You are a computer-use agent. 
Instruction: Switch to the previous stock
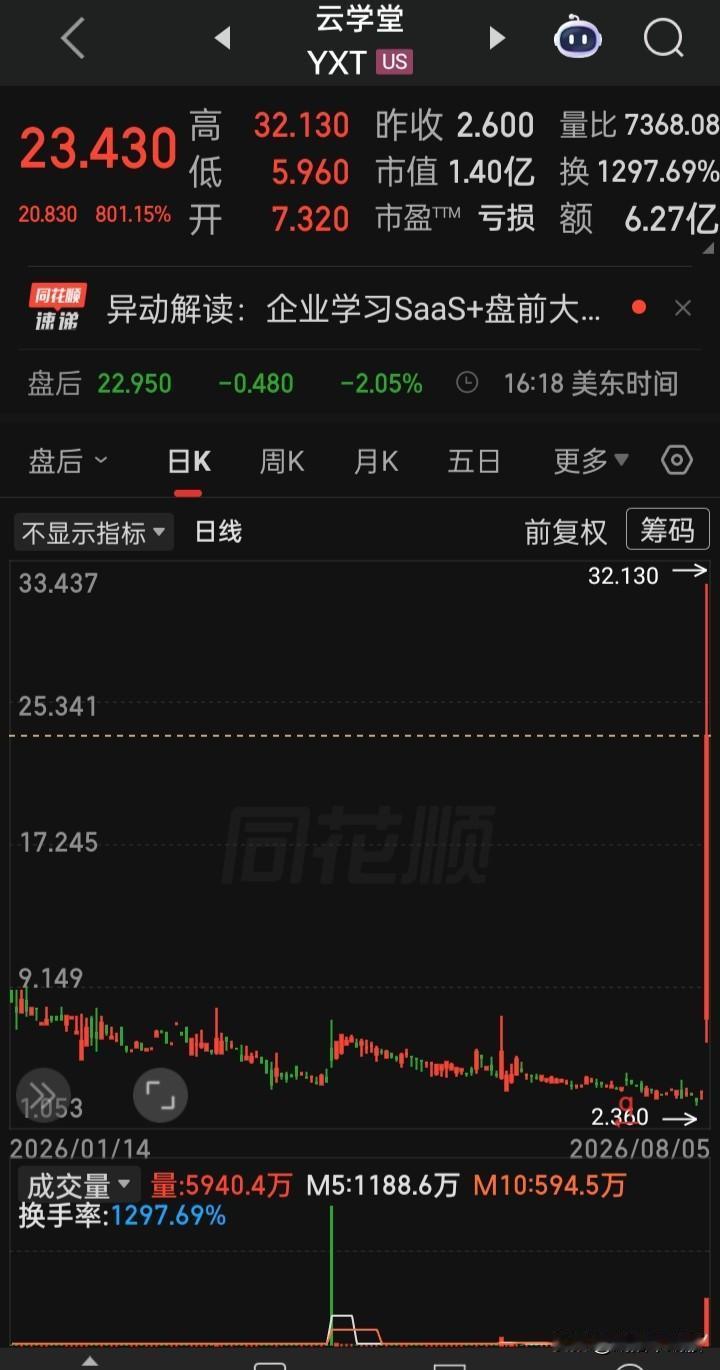[x=222, y=39]
